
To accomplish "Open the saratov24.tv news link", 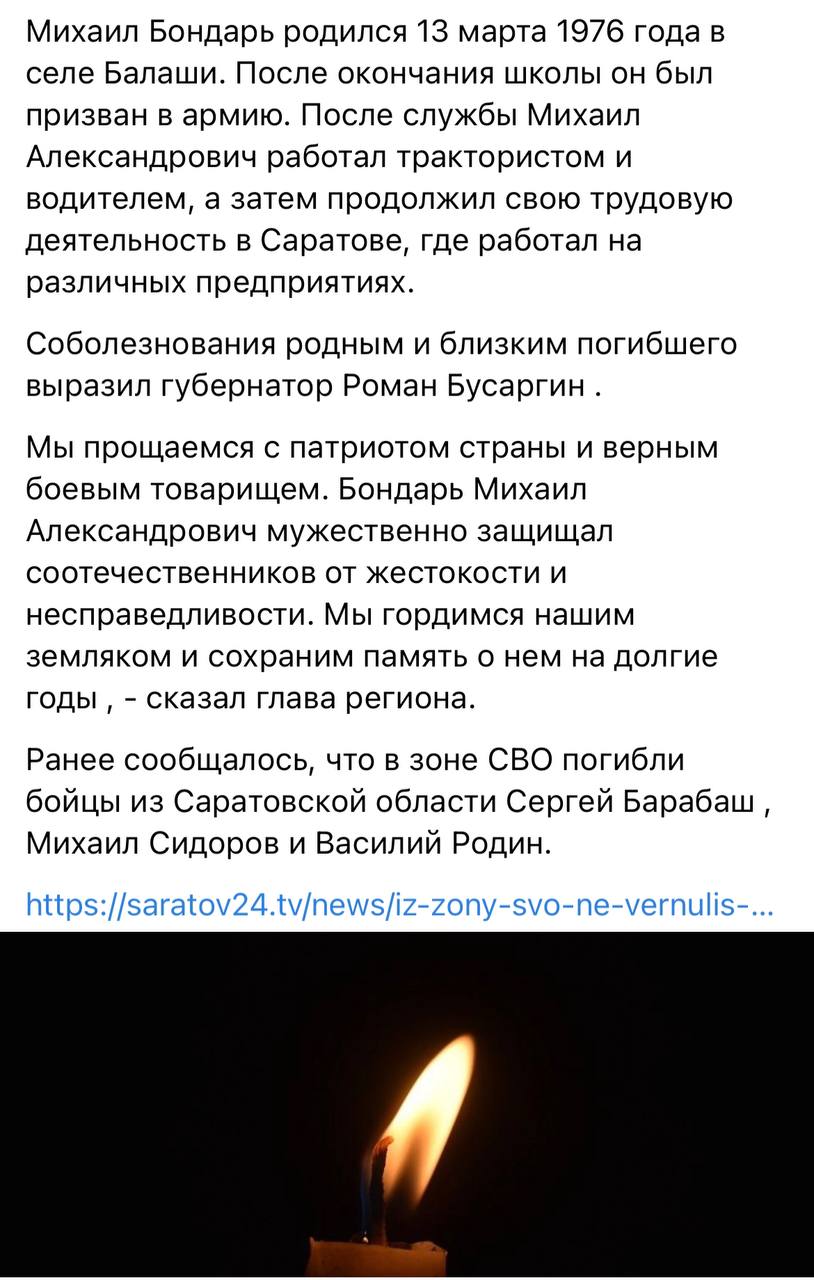I will pos(400,906).
